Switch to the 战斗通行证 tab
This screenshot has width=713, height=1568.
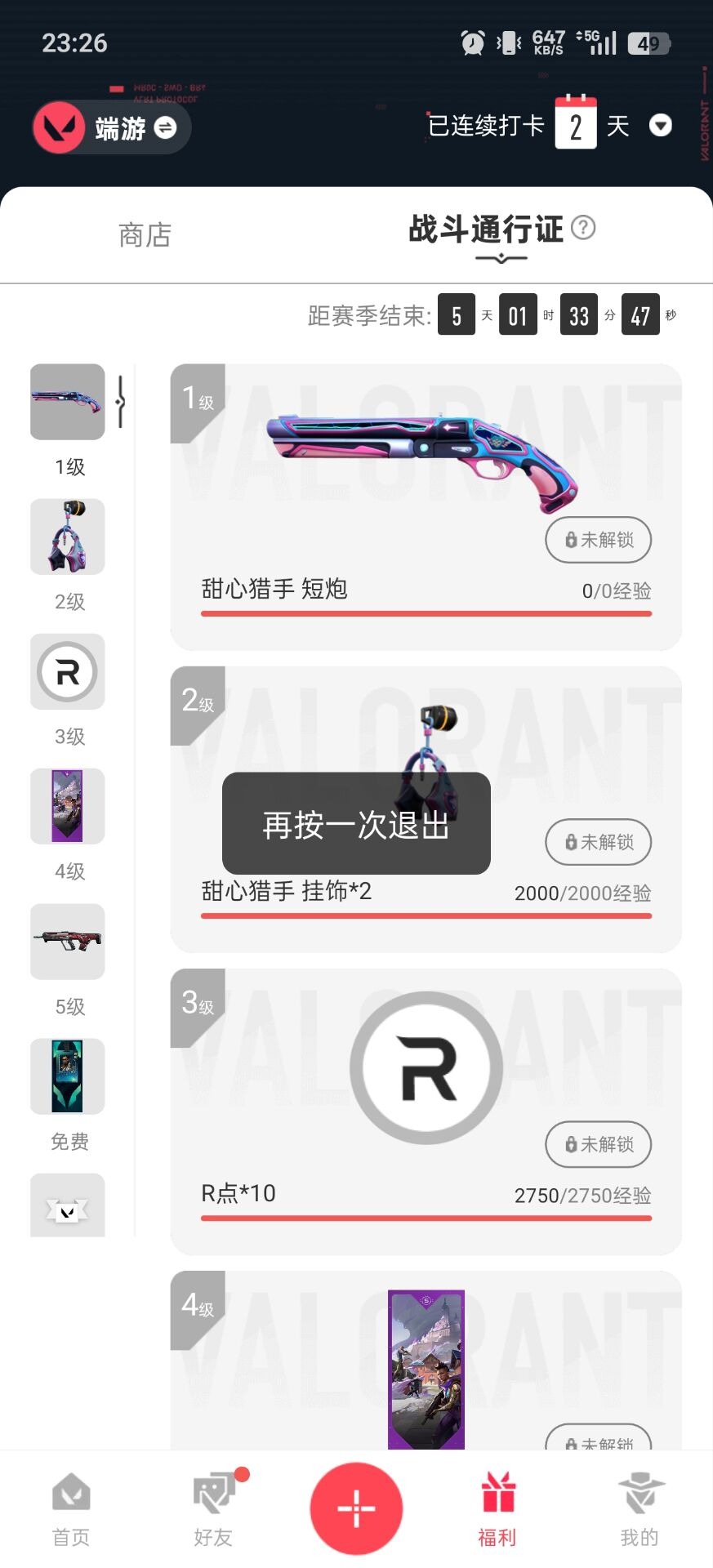(485, 231)
